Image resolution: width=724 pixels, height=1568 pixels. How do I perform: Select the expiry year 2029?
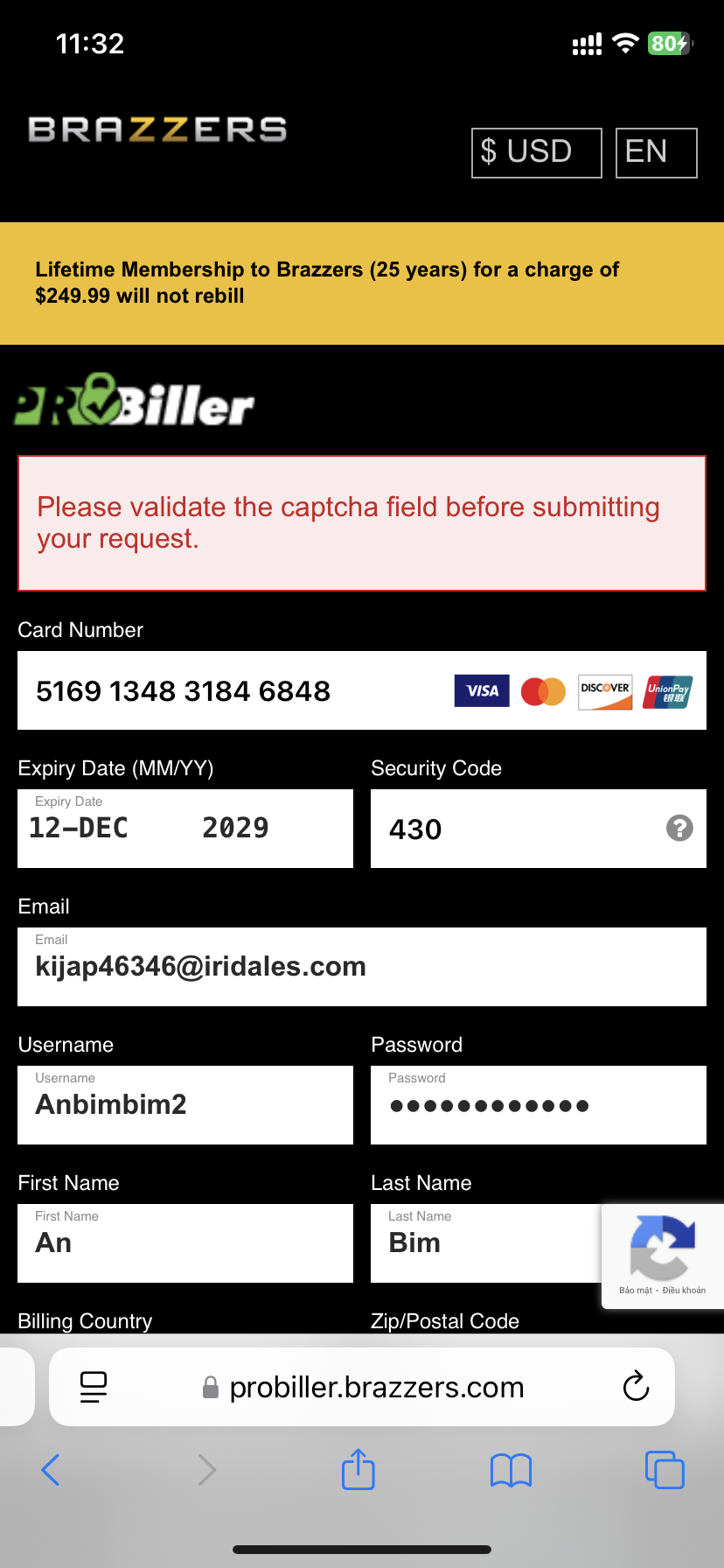point(236,828)
